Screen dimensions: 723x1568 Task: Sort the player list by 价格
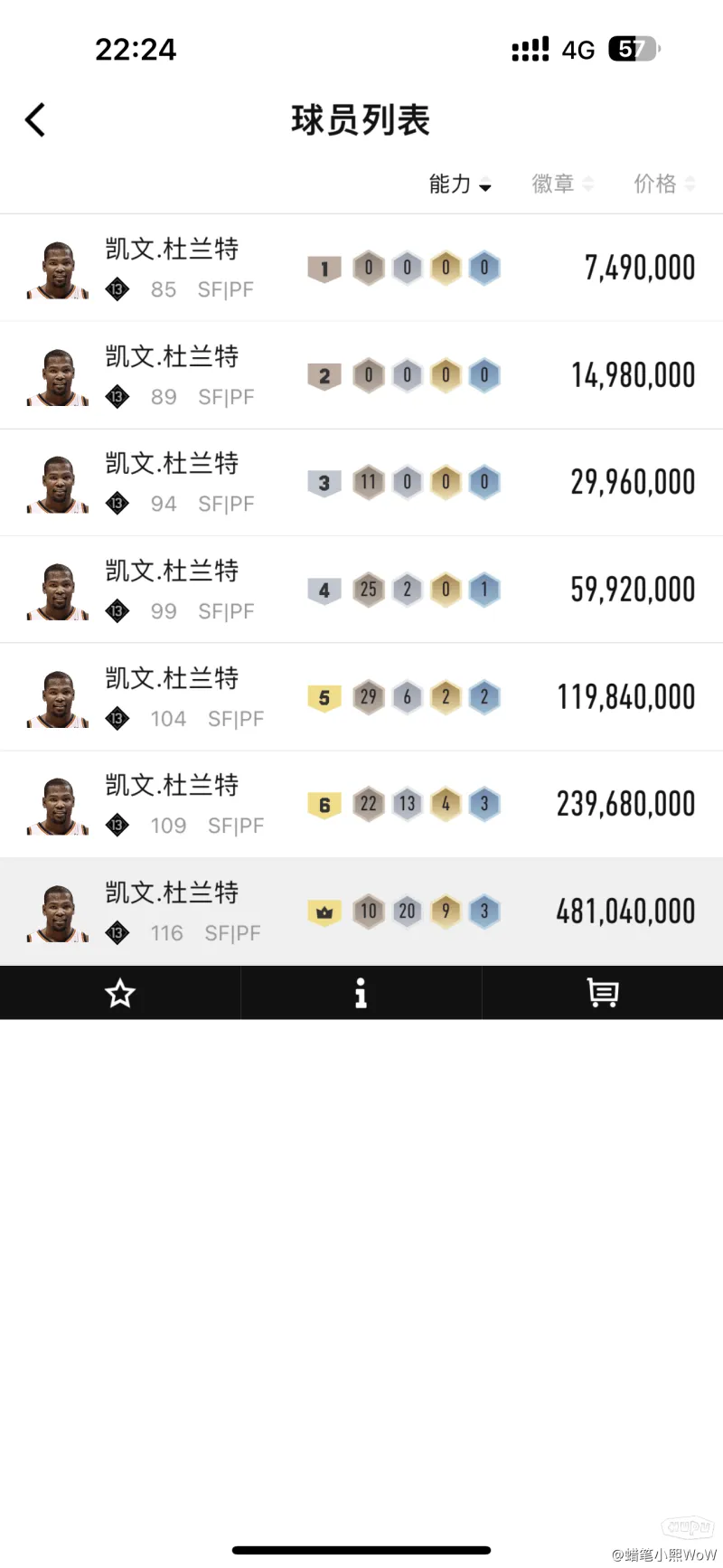[663, 184]
